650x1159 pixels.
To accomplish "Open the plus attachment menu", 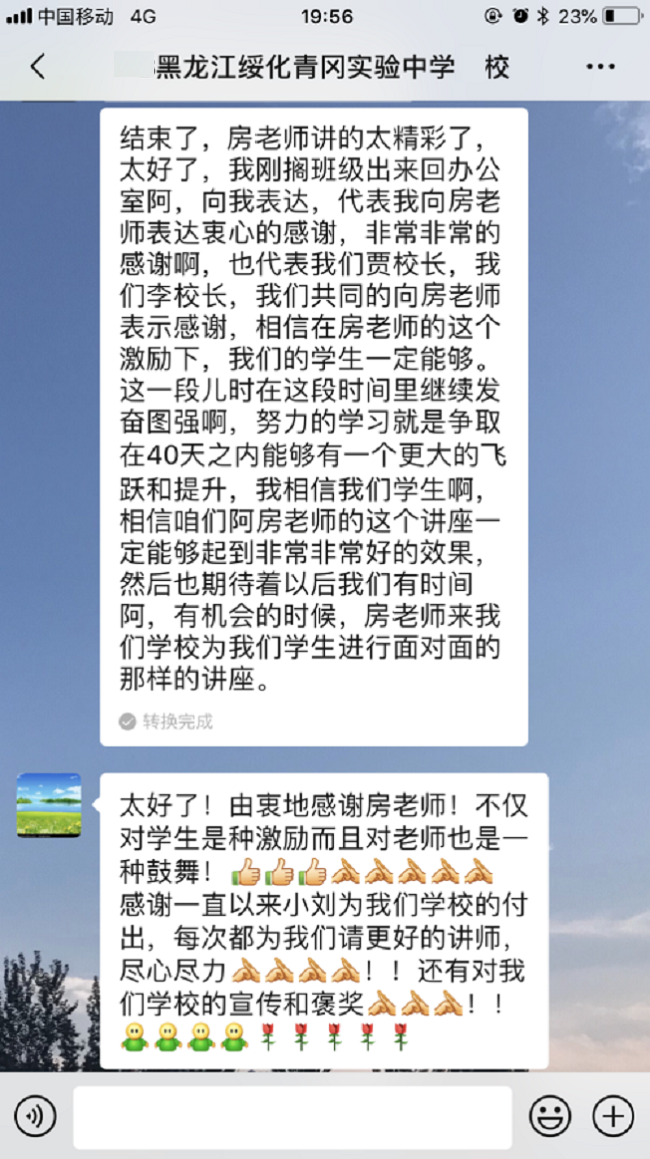I will tap(613, 1116).
